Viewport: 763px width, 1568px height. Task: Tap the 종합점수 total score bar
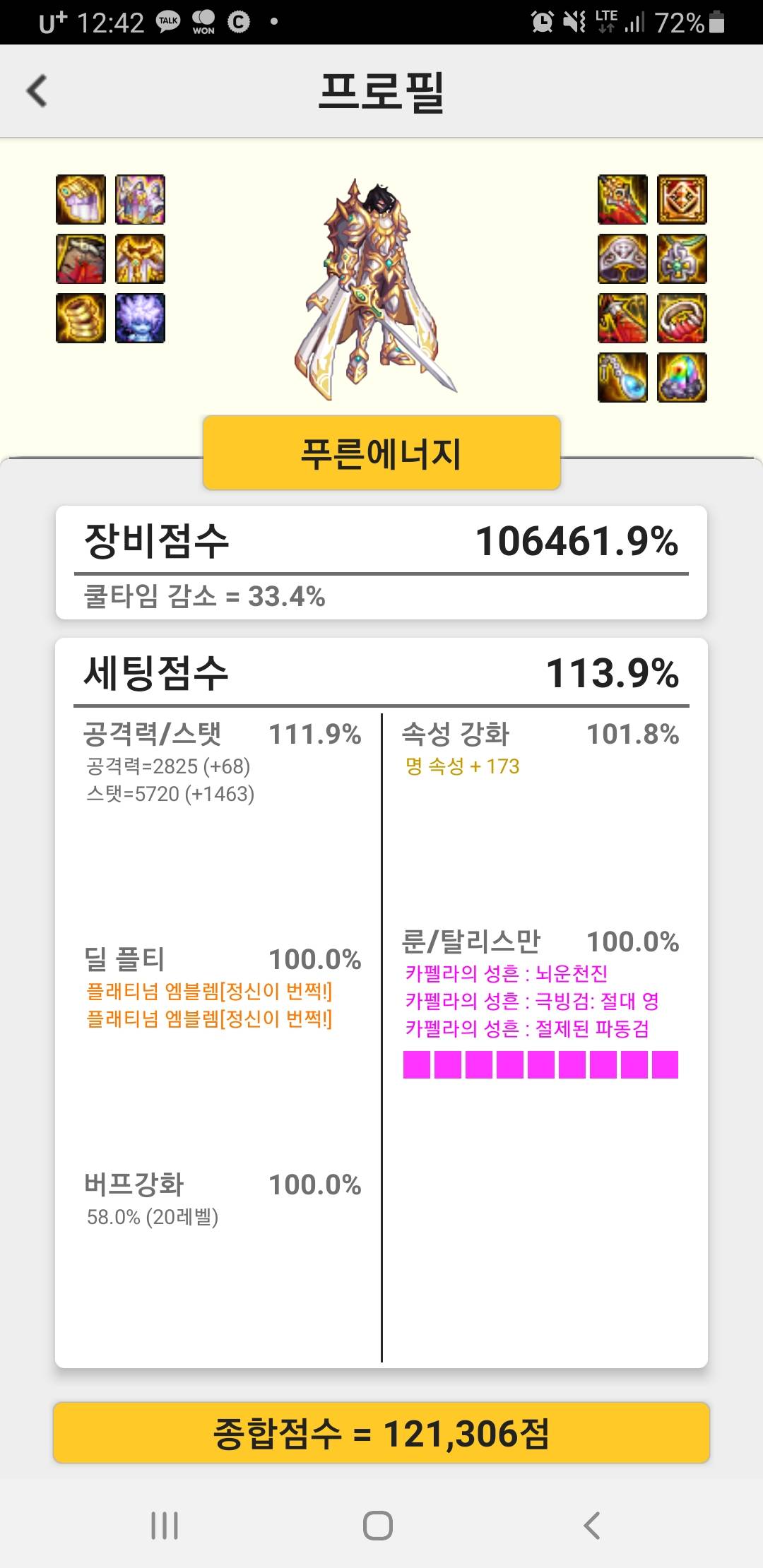(381, 1433)
